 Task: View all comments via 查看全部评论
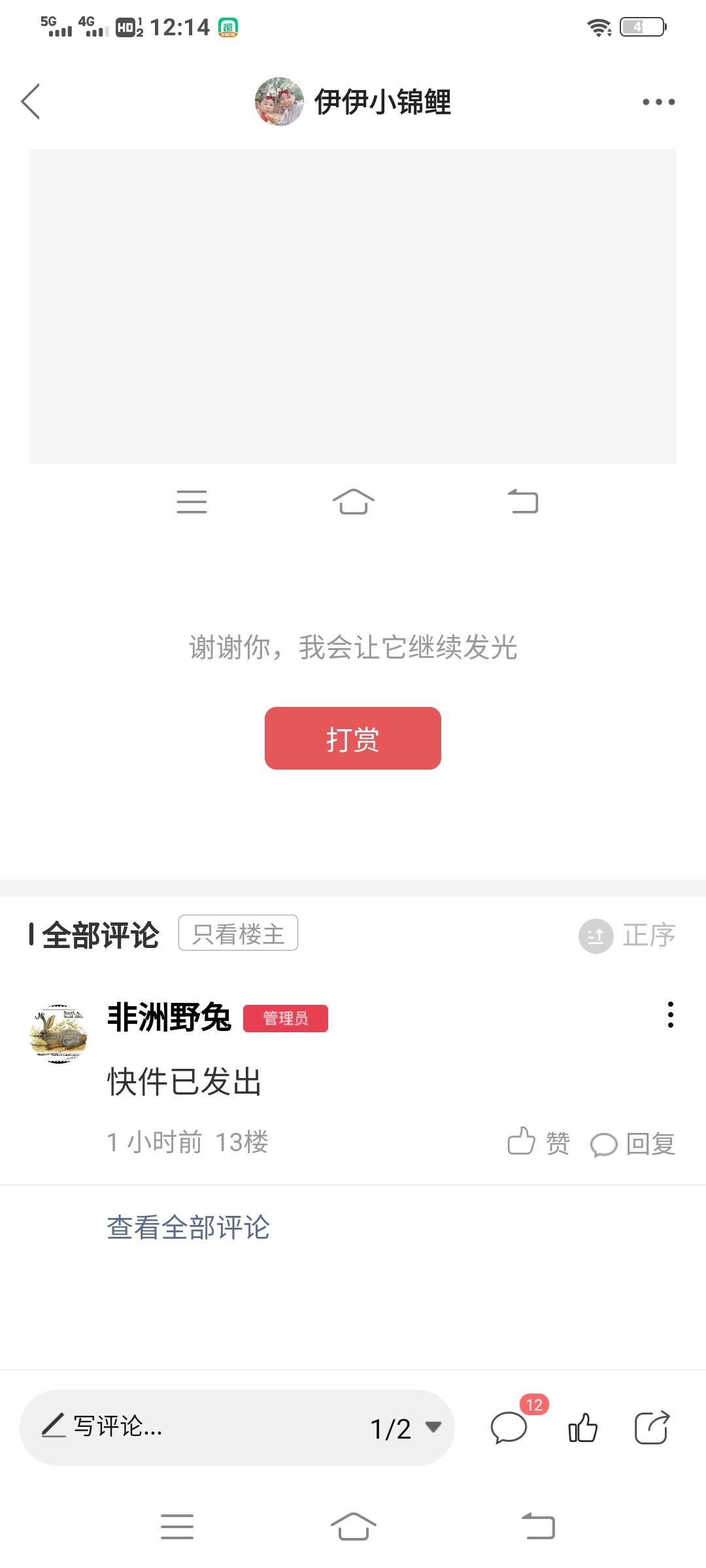pos(188,1227)
